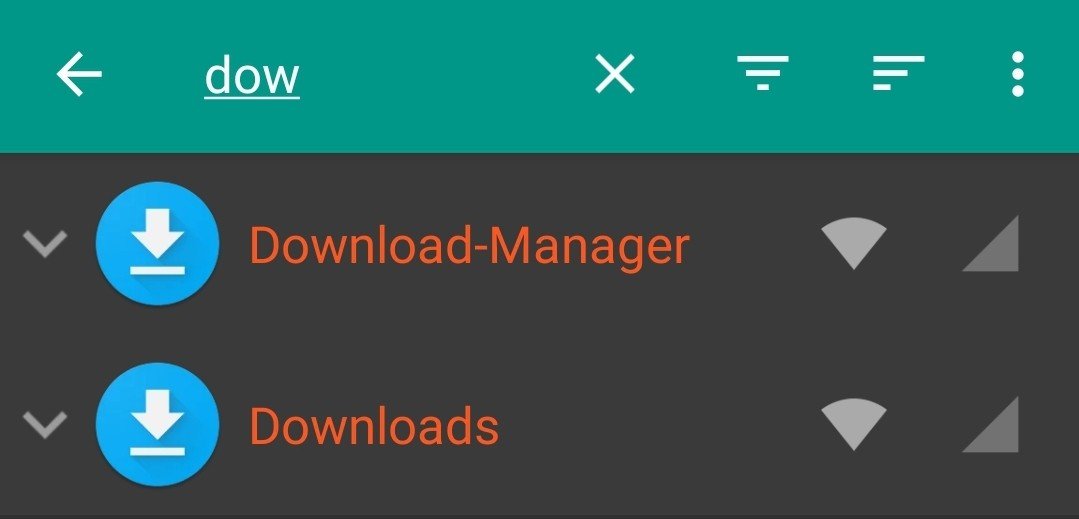Toggle Wi-Fi access for Downloads
This screenshot has height=519, width=1079.
[x=853, y=424]
